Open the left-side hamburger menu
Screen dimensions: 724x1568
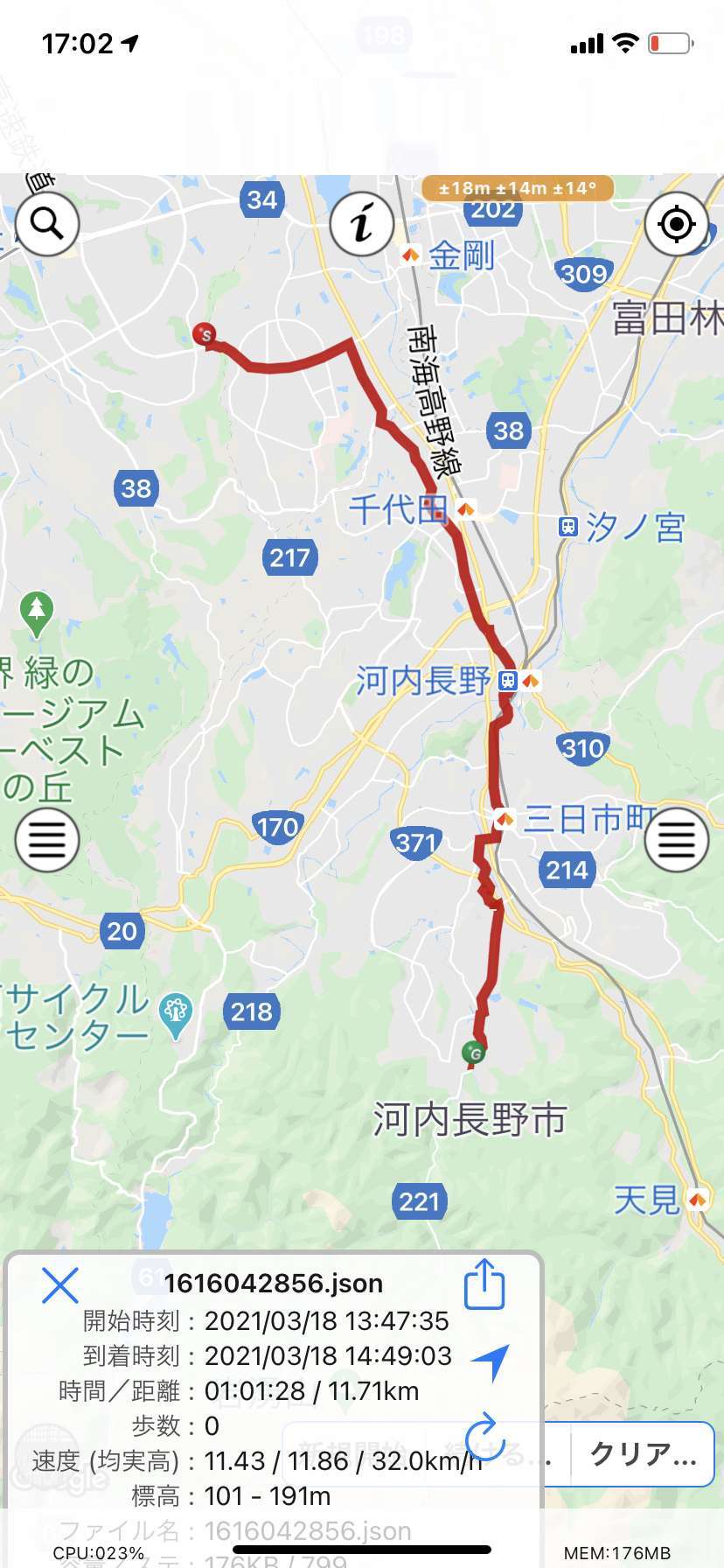click(47, 840)
